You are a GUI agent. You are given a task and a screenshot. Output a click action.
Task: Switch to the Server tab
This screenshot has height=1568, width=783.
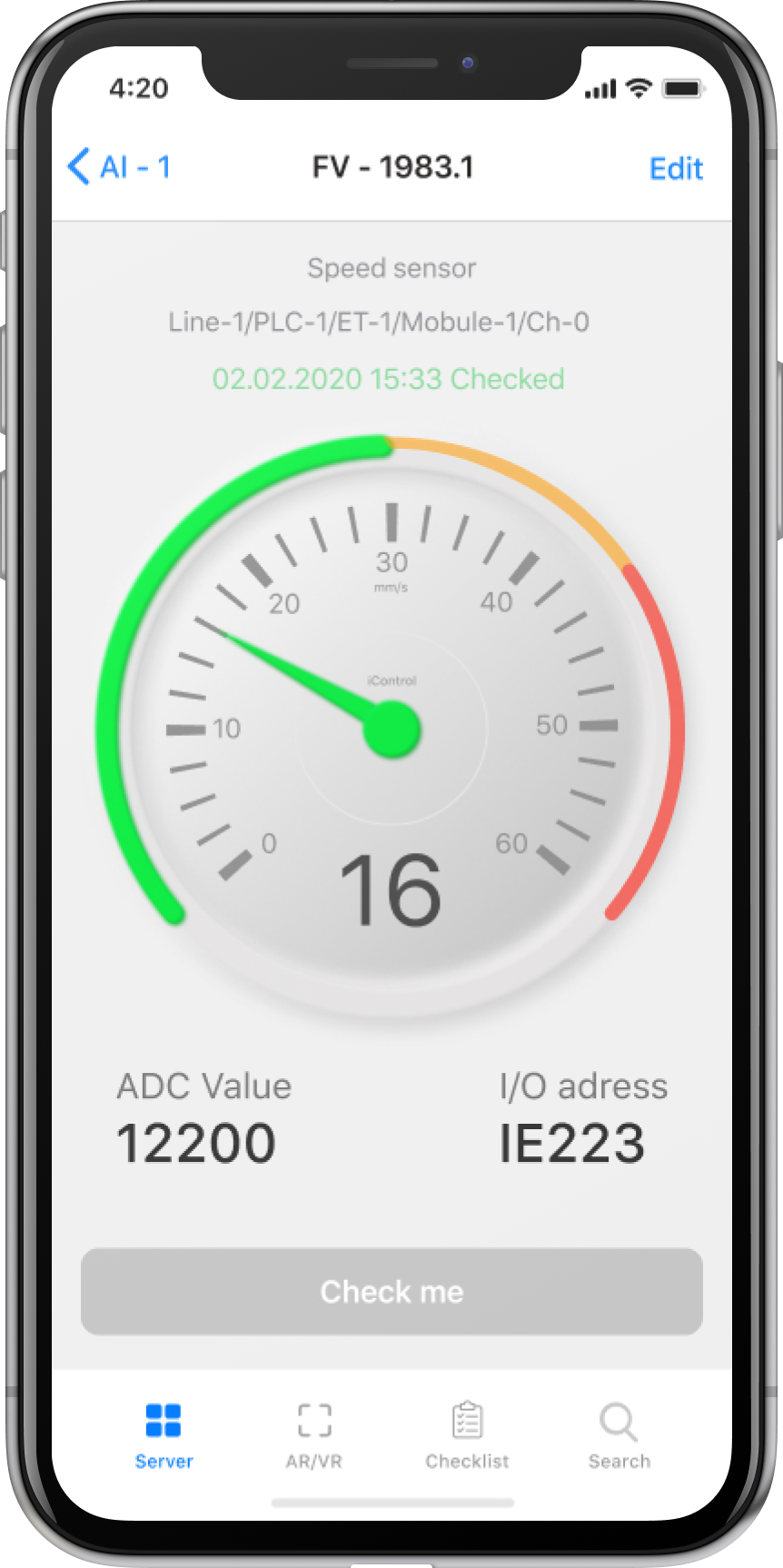pos(164,1434)
